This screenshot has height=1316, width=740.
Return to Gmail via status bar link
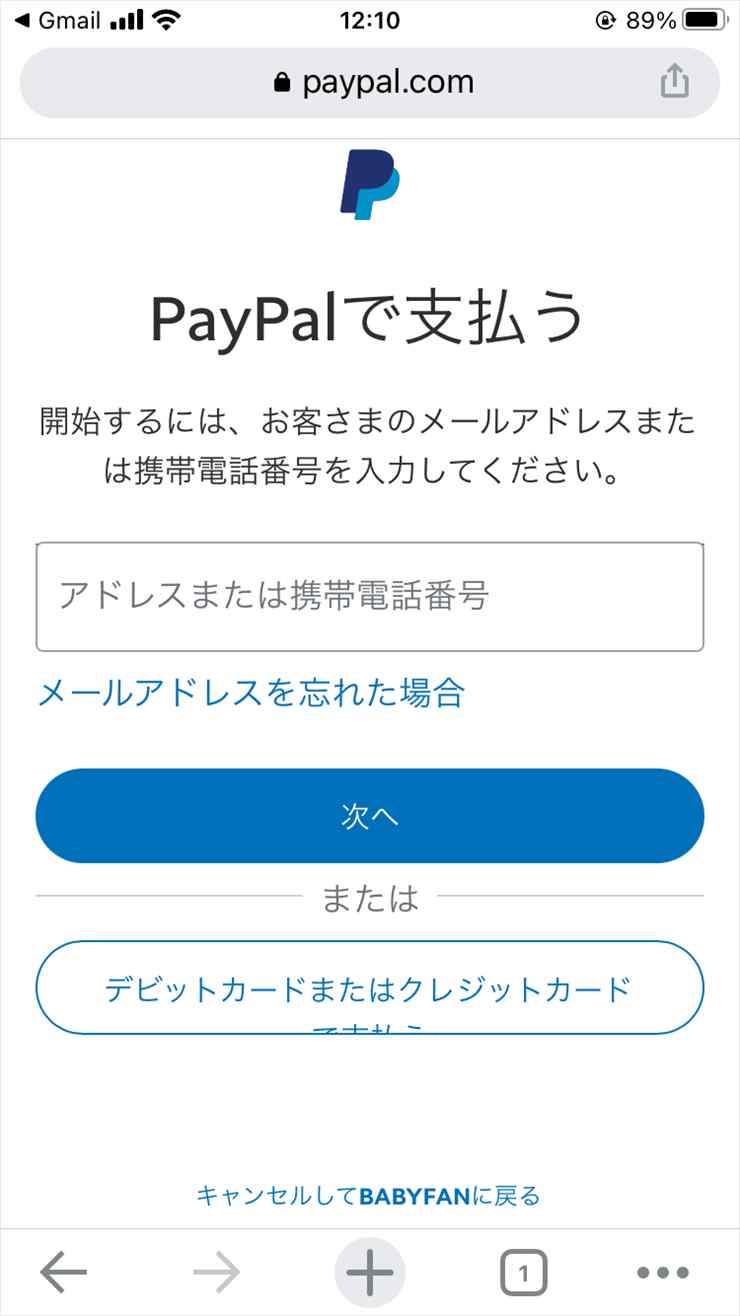[x=57, y=20]
